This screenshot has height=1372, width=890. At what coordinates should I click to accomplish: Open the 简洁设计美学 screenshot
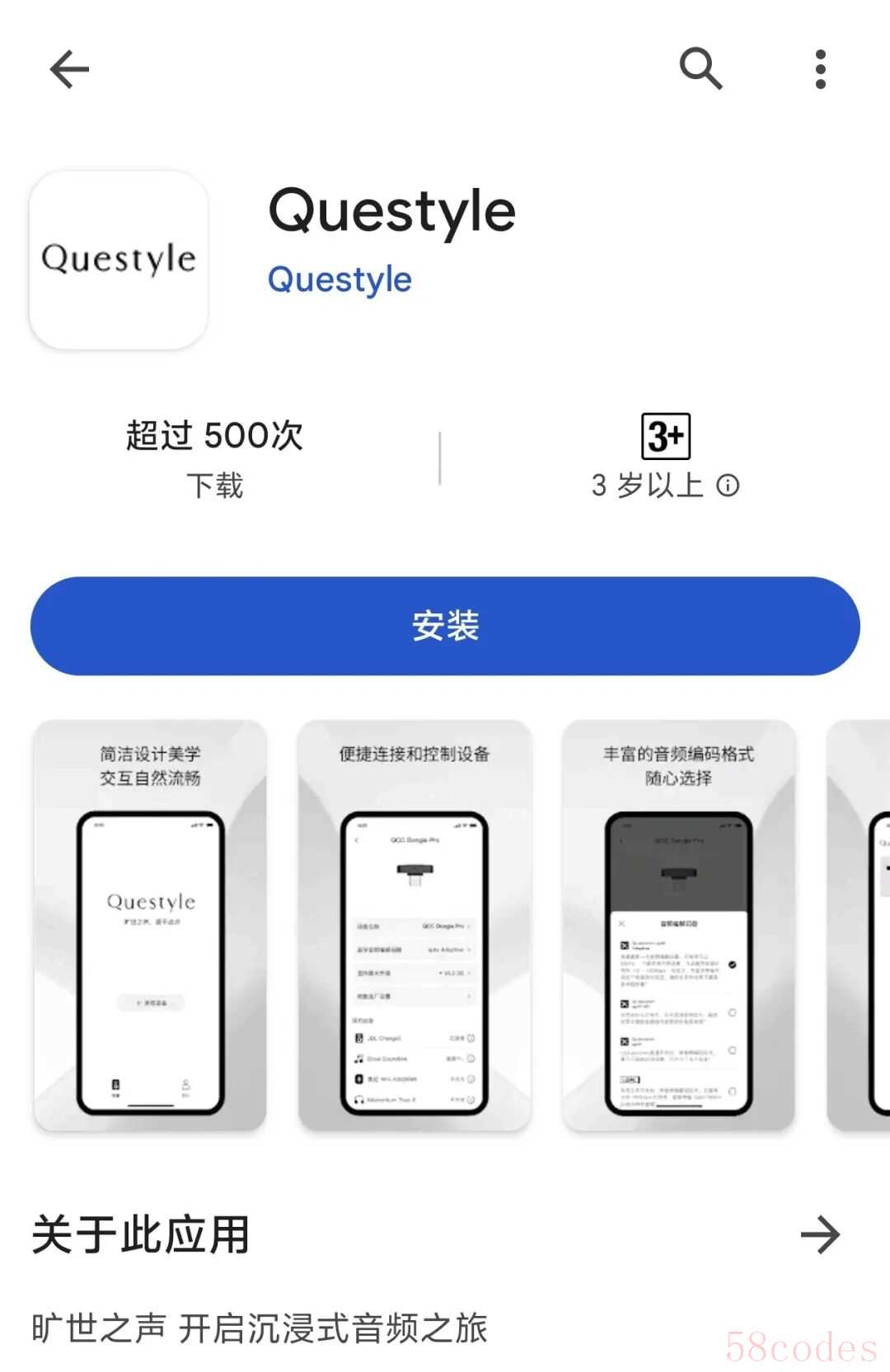click(150, 925)
